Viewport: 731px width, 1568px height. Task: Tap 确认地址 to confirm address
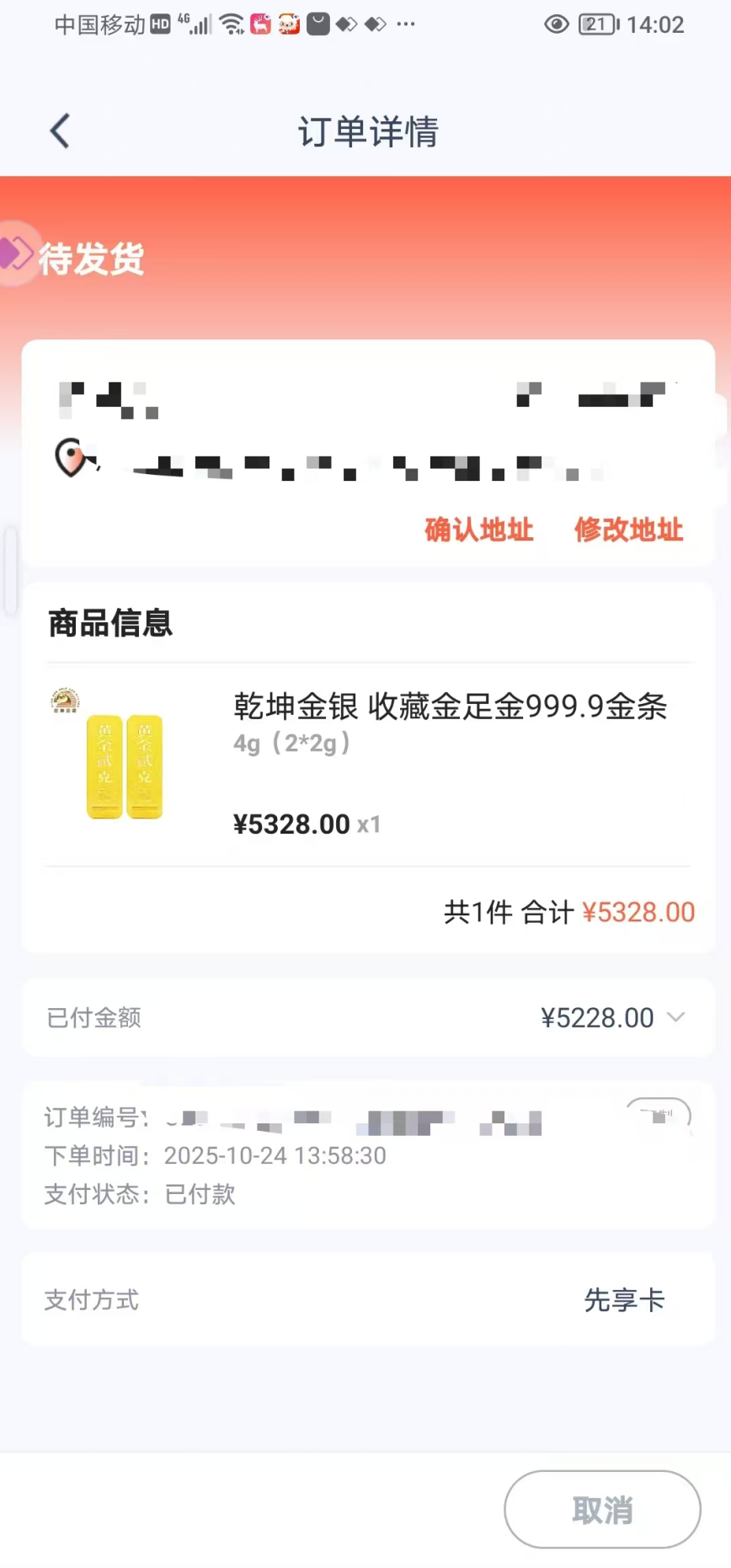coord(478,530)
